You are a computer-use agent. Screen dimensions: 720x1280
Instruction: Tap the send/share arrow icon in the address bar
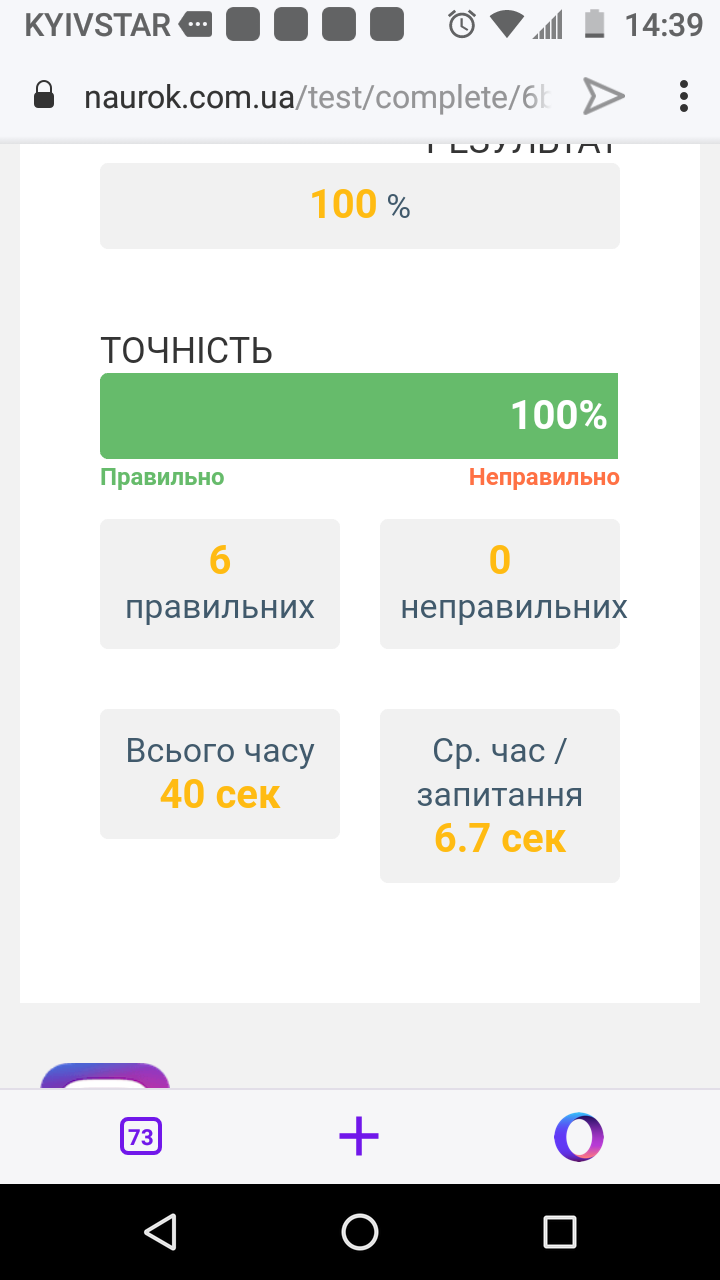[604, 96]
